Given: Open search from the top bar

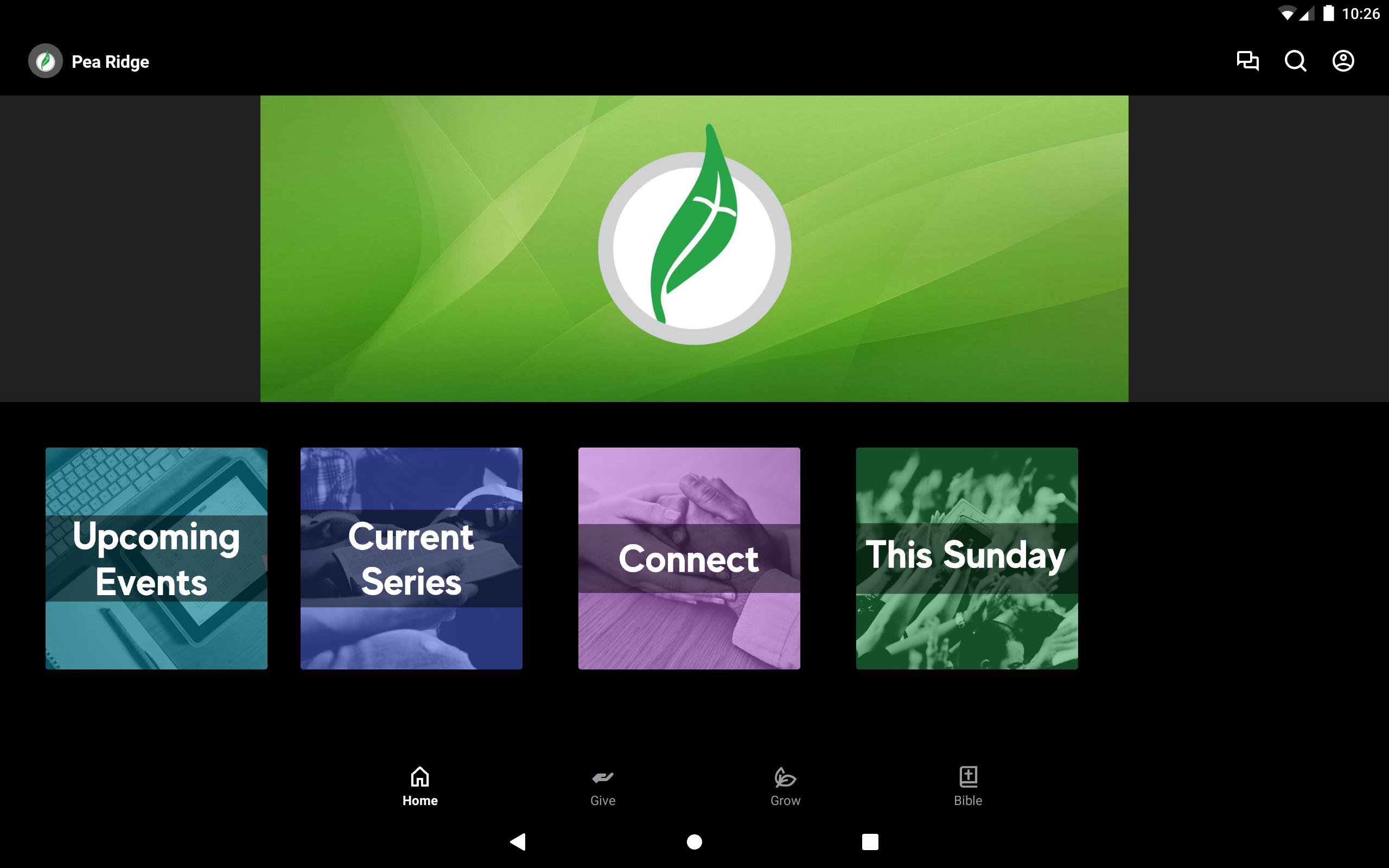Looking at the screenshot, I should (1295, 61).
